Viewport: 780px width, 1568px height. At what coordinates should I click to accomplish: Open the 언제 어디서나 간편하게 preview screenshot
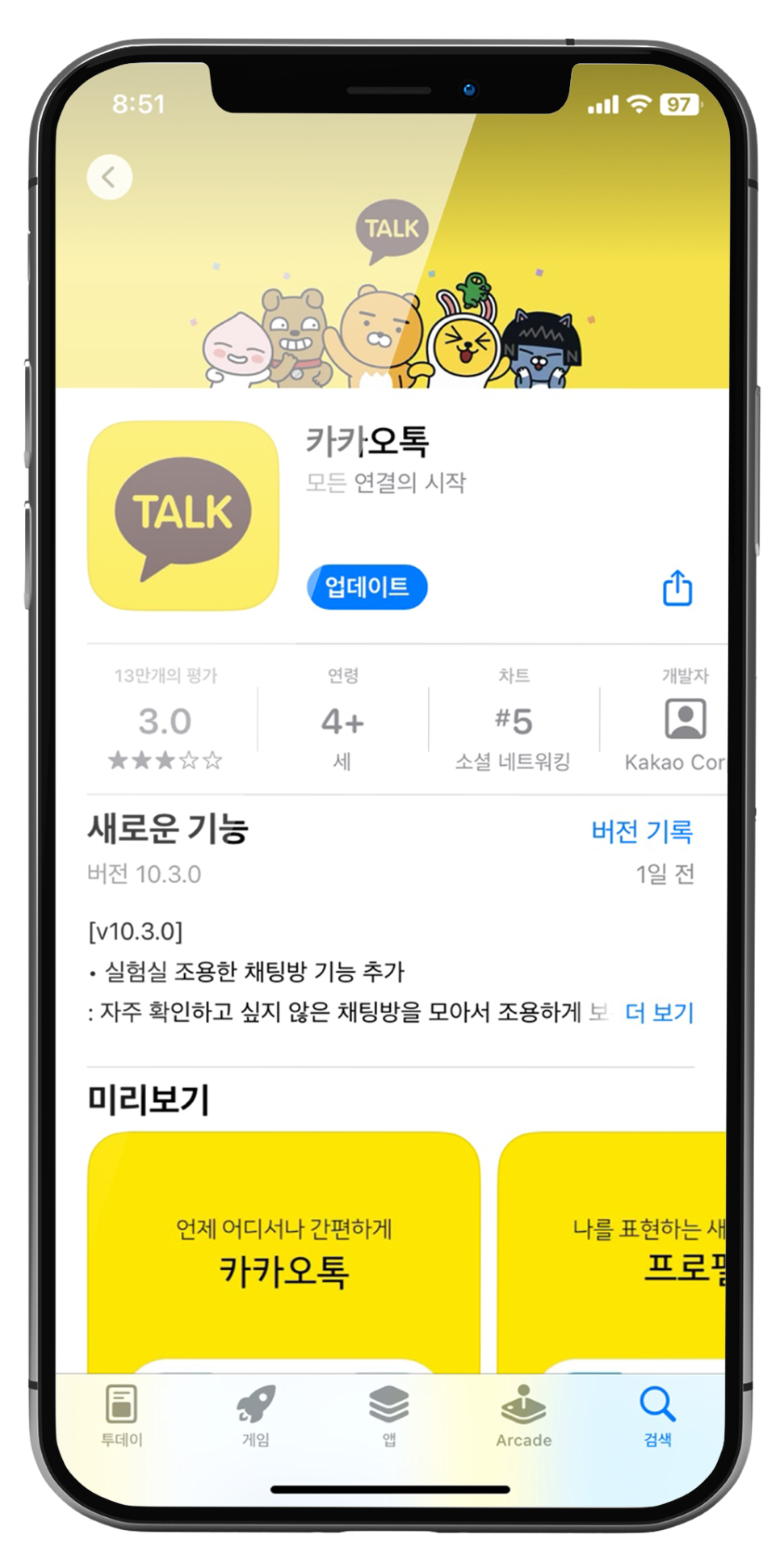[x=283, y=1252]
